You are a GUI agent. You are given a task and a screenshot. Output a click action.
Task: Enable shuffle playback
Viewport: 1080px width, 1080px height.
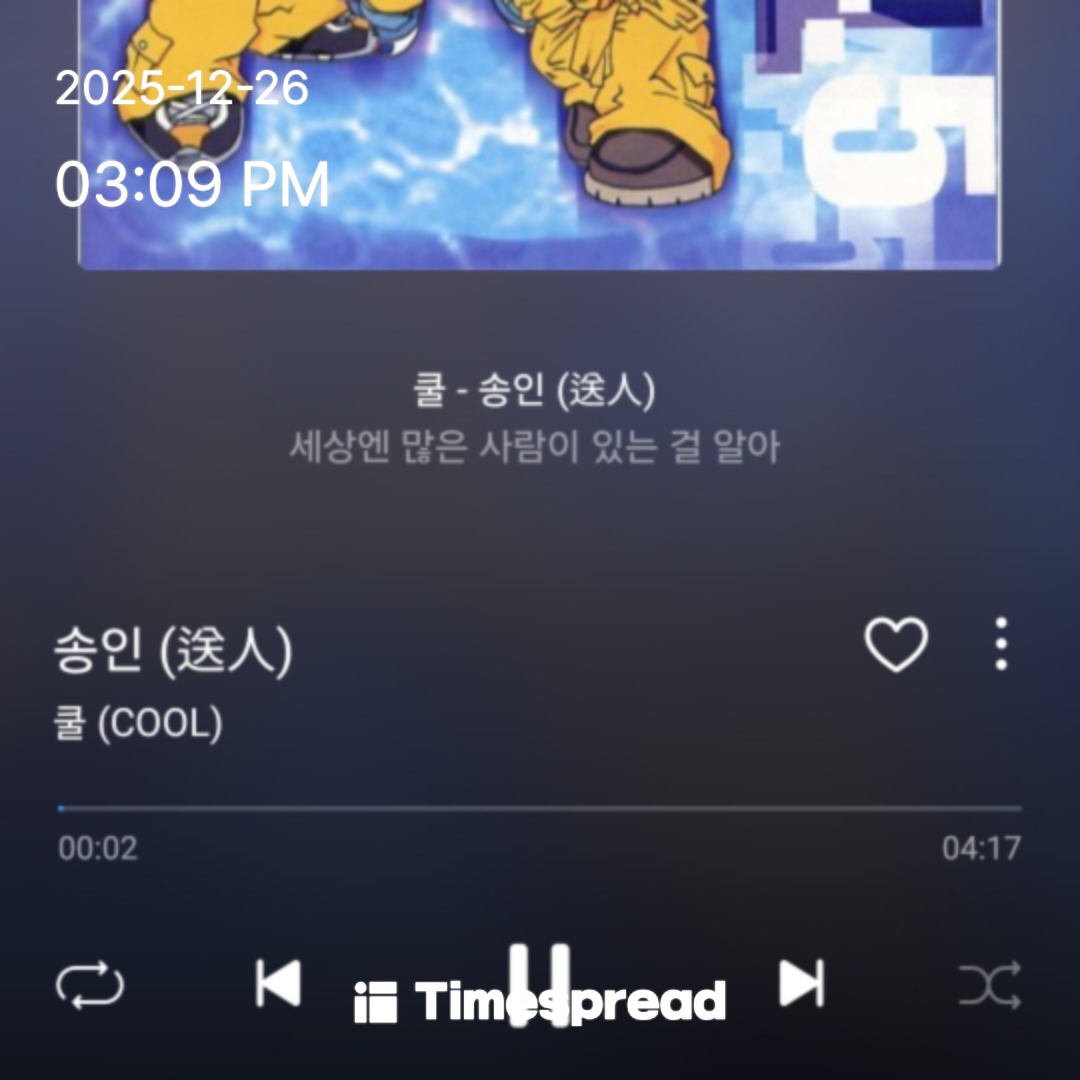point(989,985)
